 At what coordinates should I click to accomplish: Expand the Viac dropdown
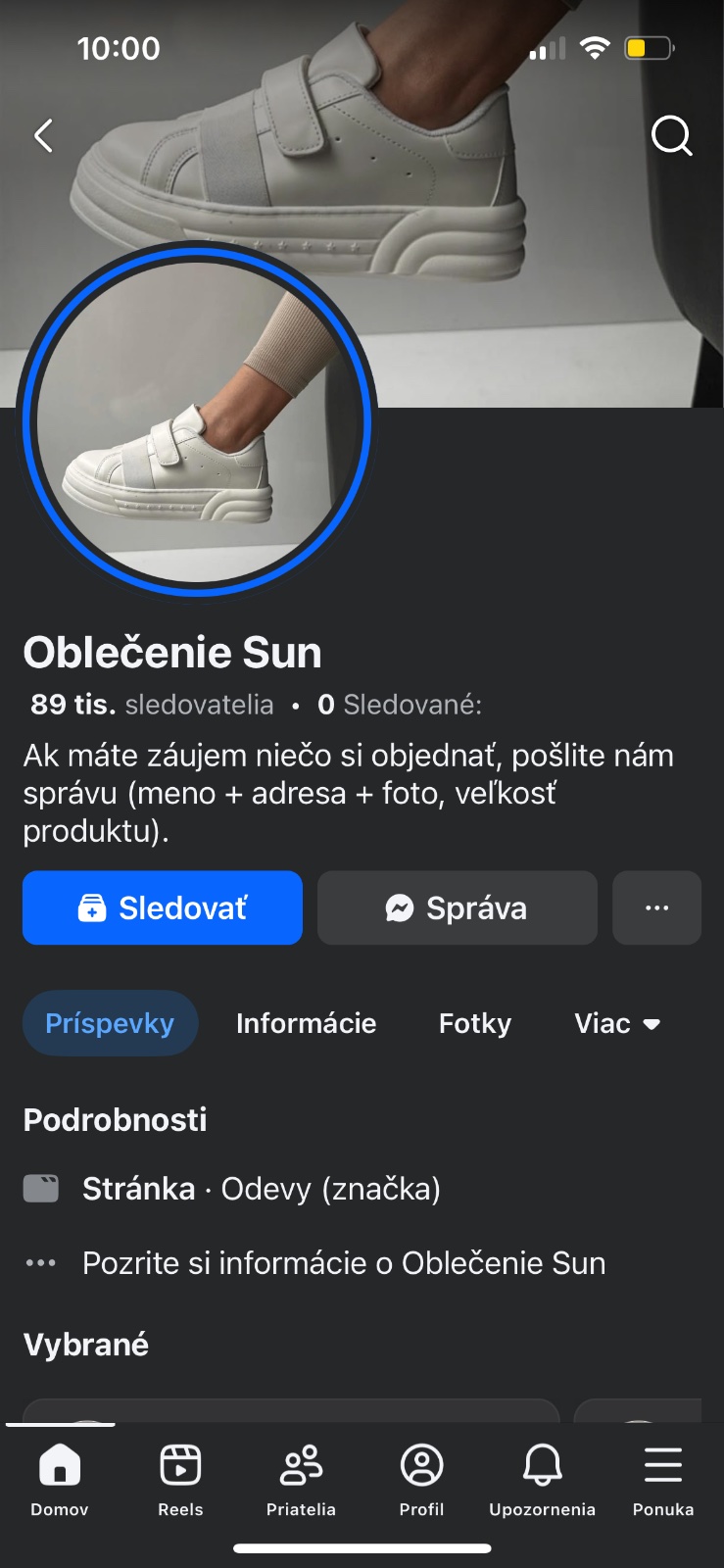pos(617,1023)
